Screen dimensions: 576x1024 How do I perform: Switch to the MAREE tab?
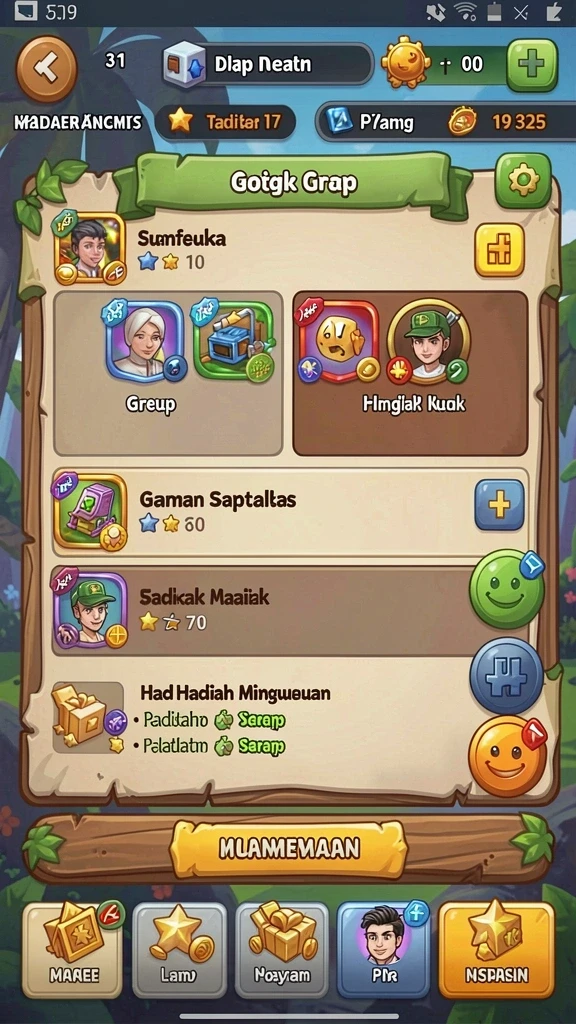pos(72,951)
